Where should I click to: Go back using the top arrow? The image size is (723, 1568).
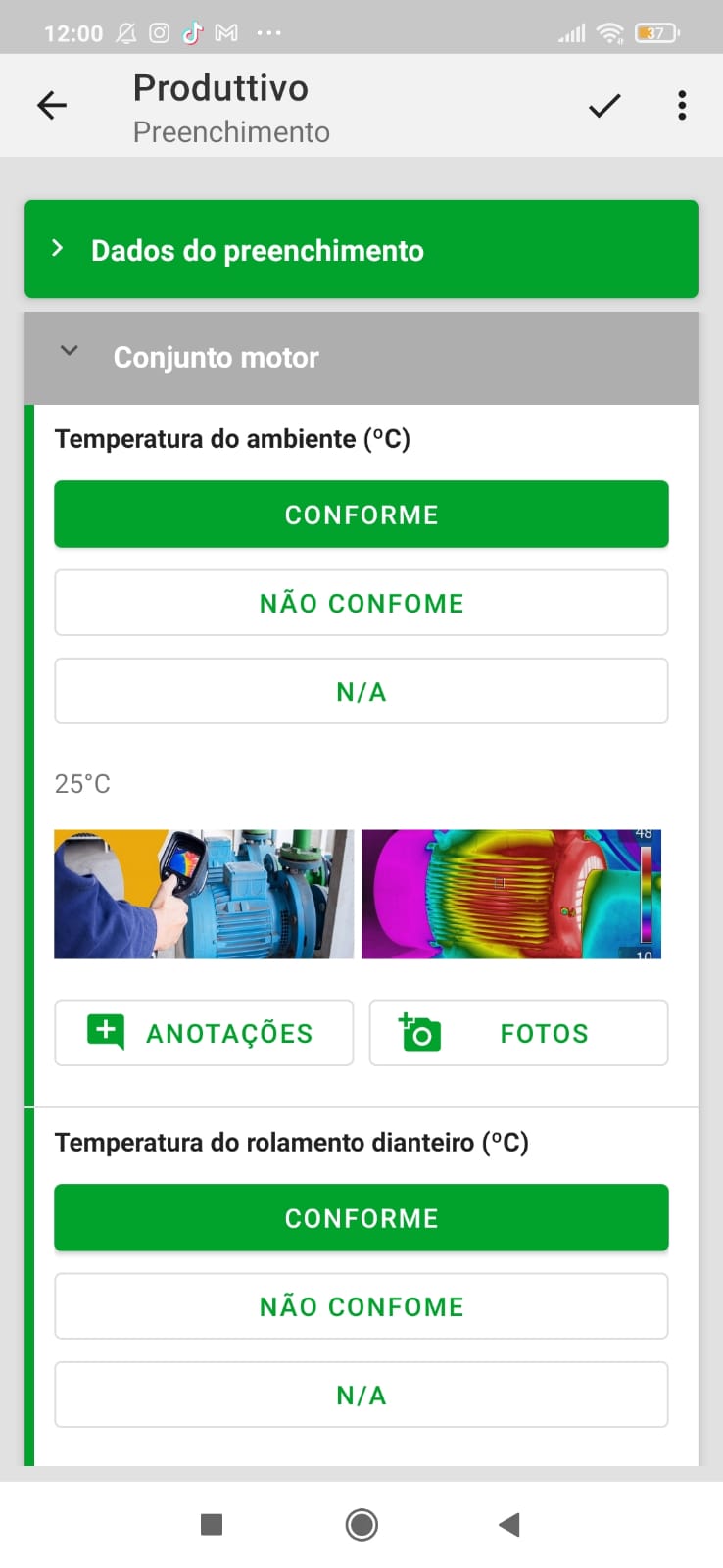click(x=52, y=105)
